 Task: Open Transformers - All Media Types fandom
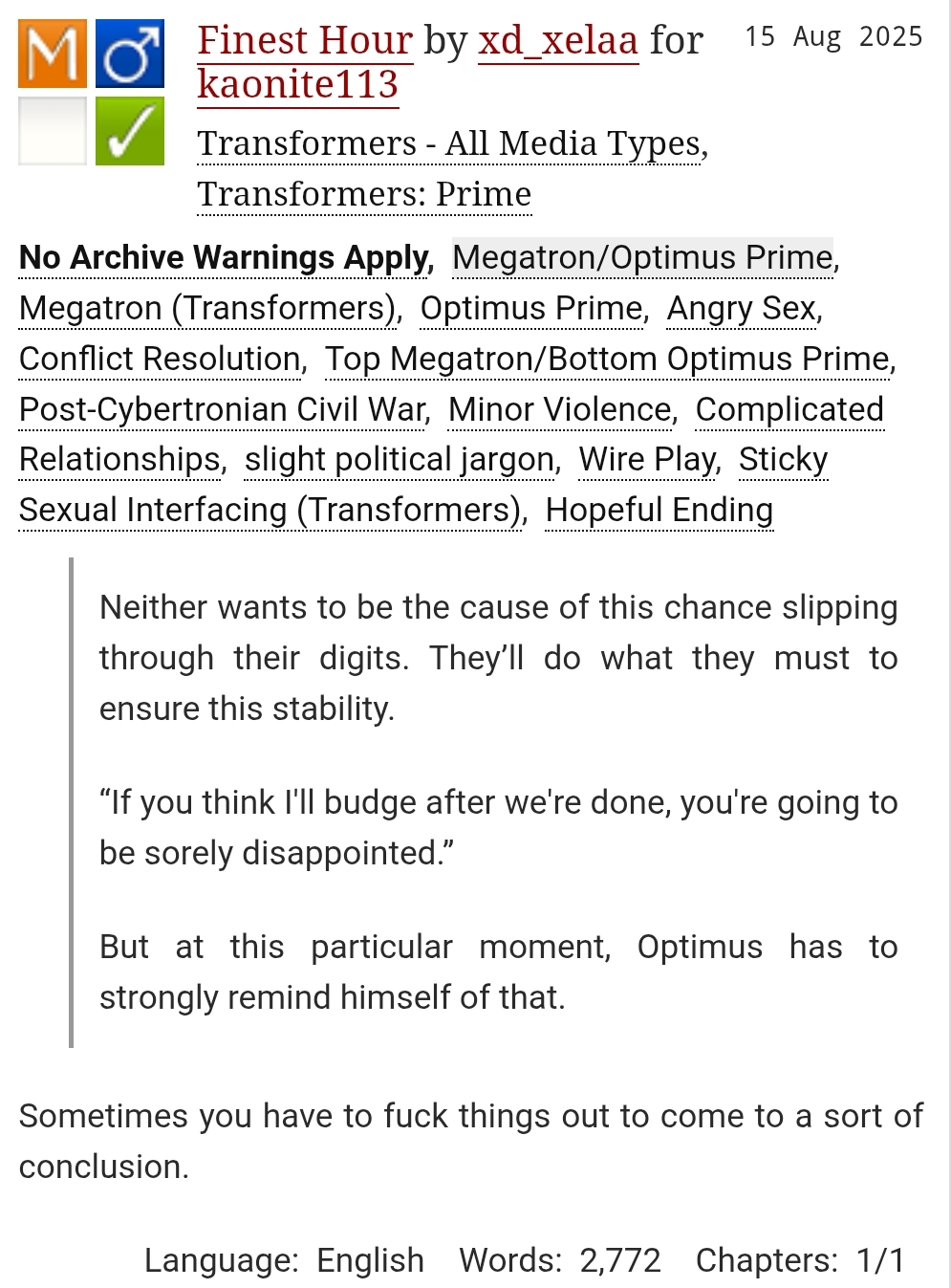pos(450,143)
